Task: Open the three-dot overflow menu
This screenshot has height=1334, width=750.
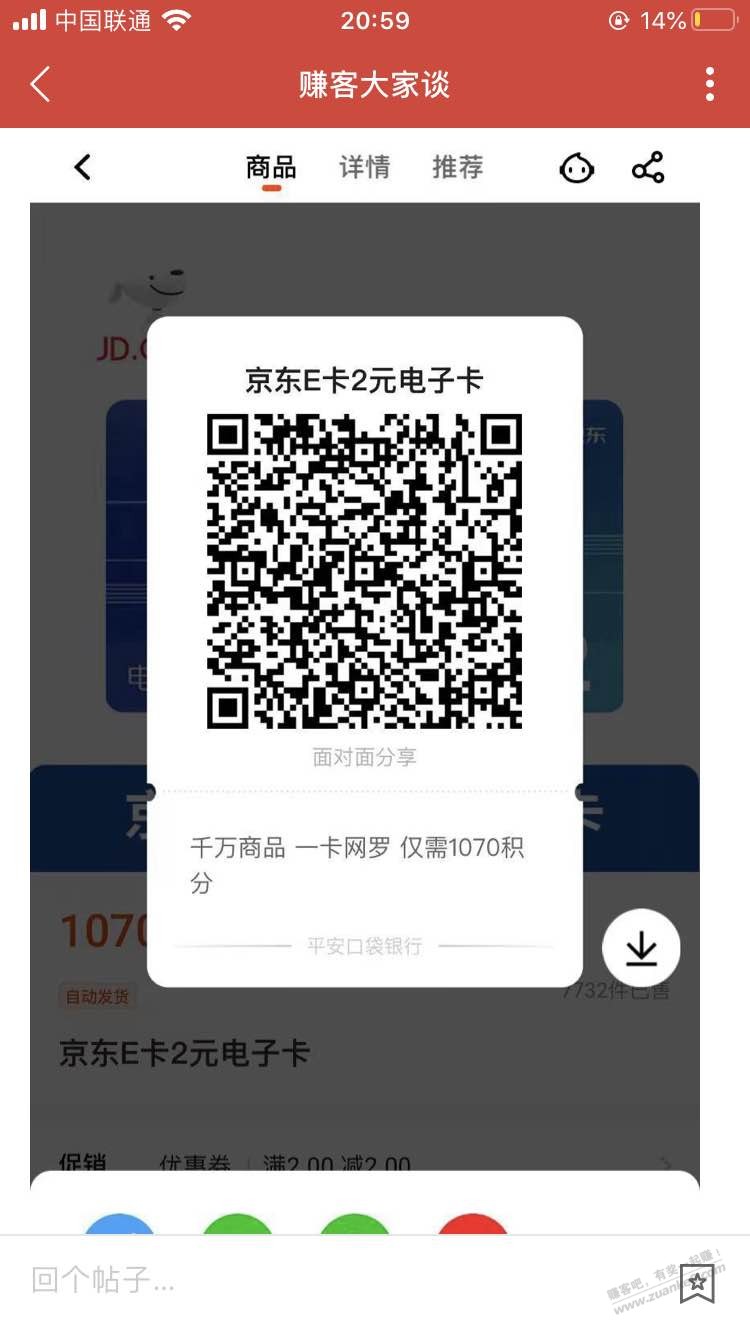Action: [x=709, y=85]
